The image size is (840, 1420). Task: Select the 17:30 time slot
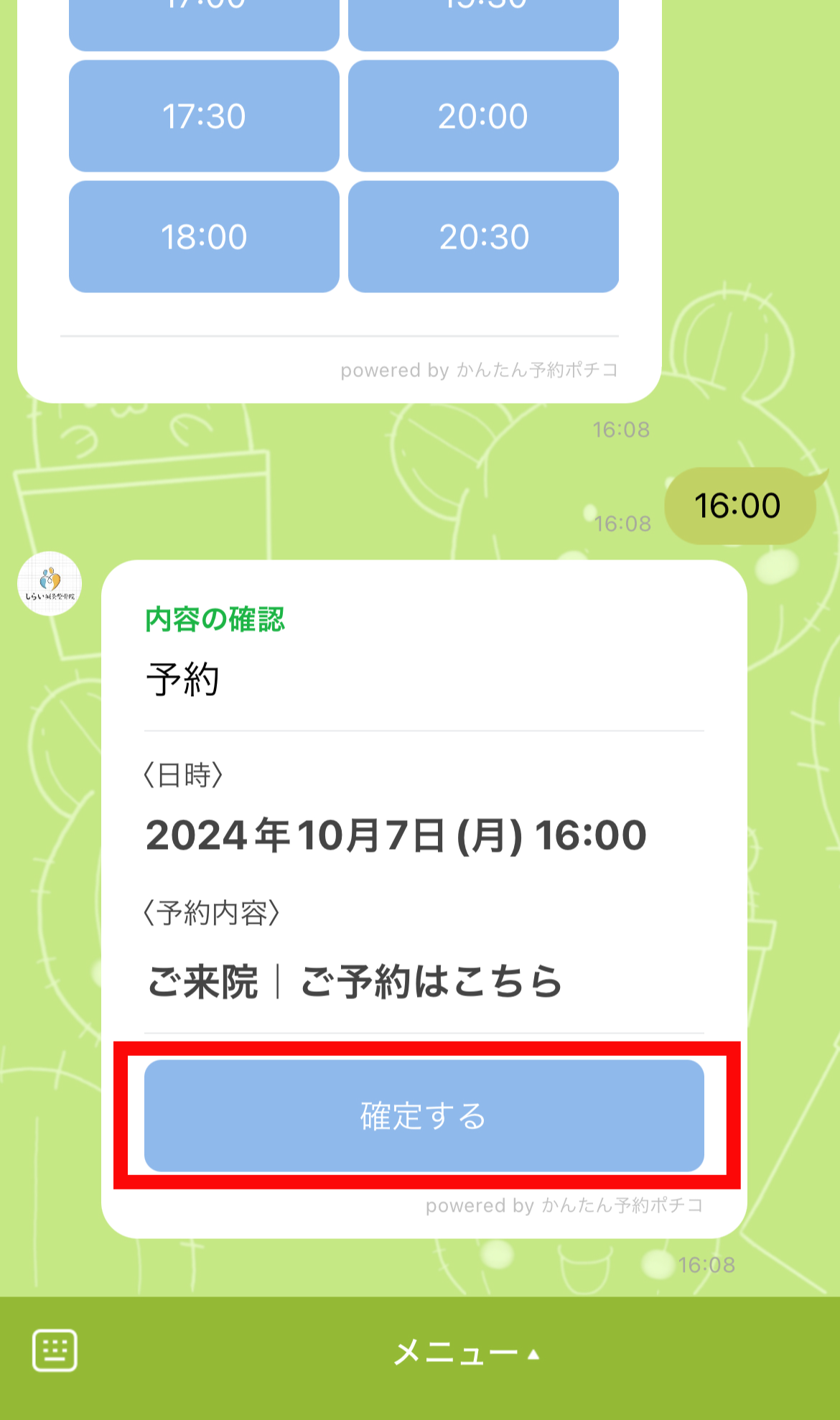(x=204, y=116)
